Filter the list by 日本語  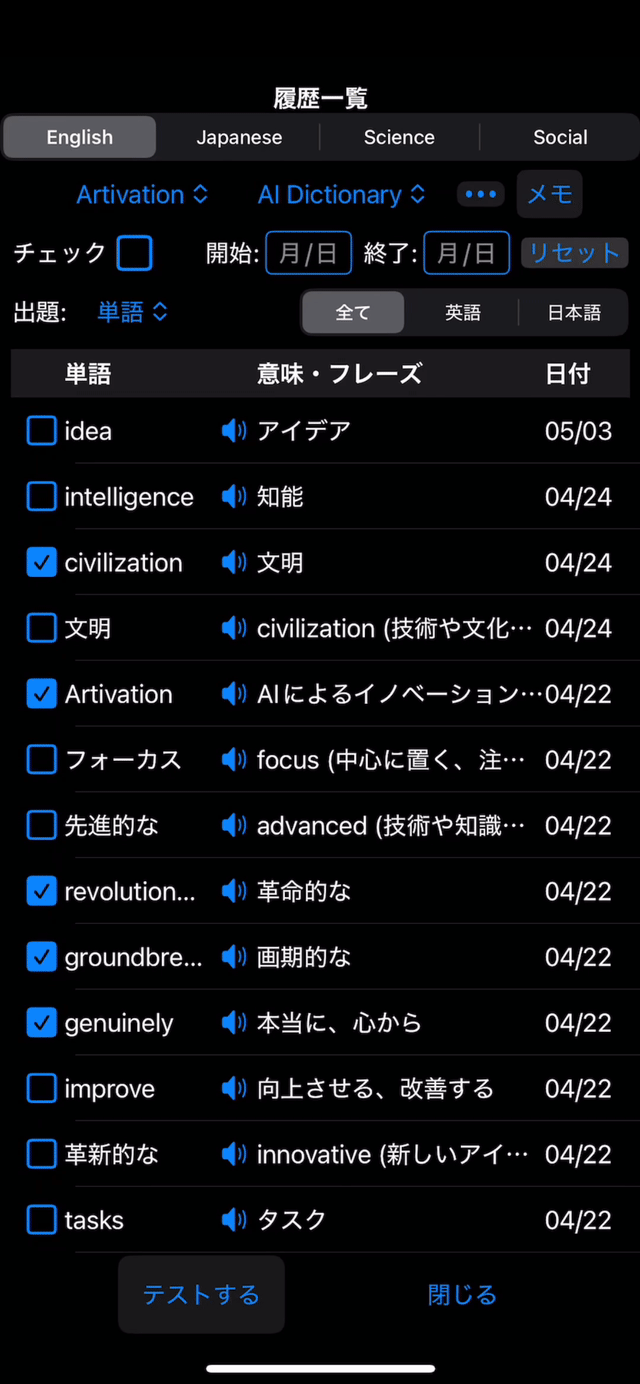tap(574, 313)
